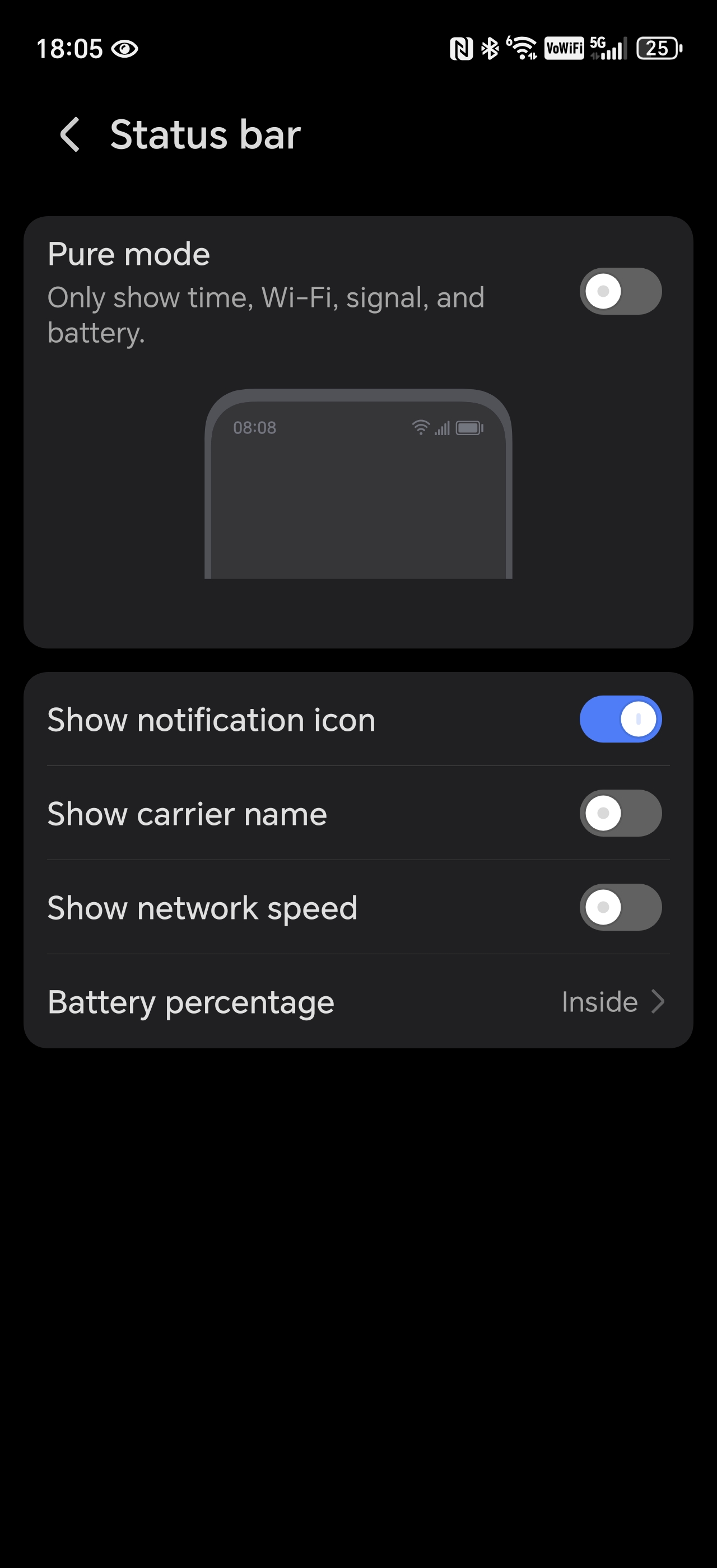
Task: Go back from Status bar settings
Action: coord(71,134)
